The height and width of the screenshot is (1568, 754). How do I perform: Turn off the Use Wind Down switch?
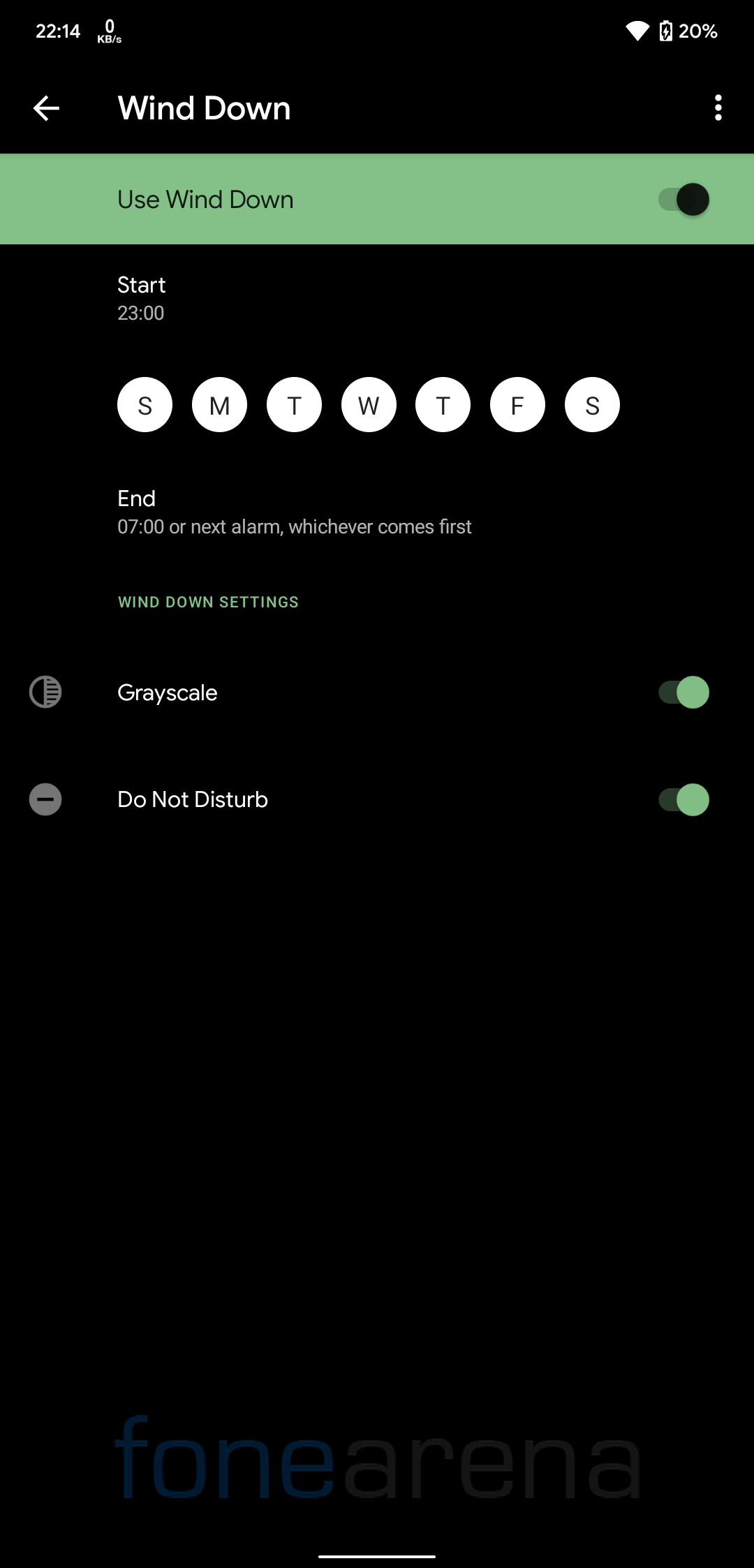pyautogui.click(x=683, y=200)
